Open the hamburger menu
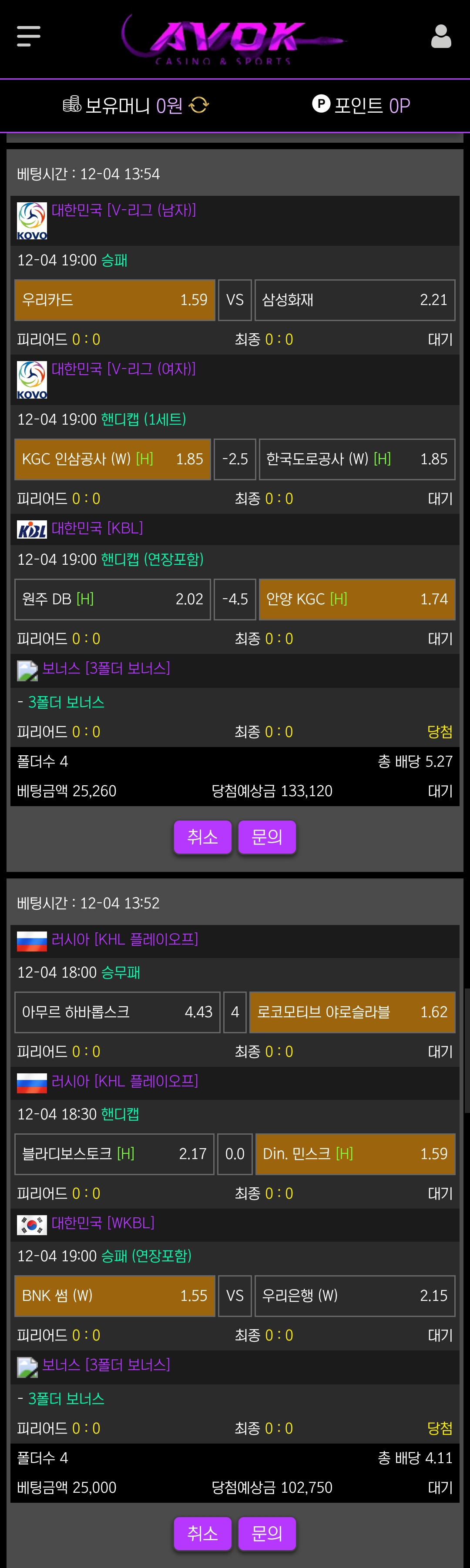 [29, 37]
